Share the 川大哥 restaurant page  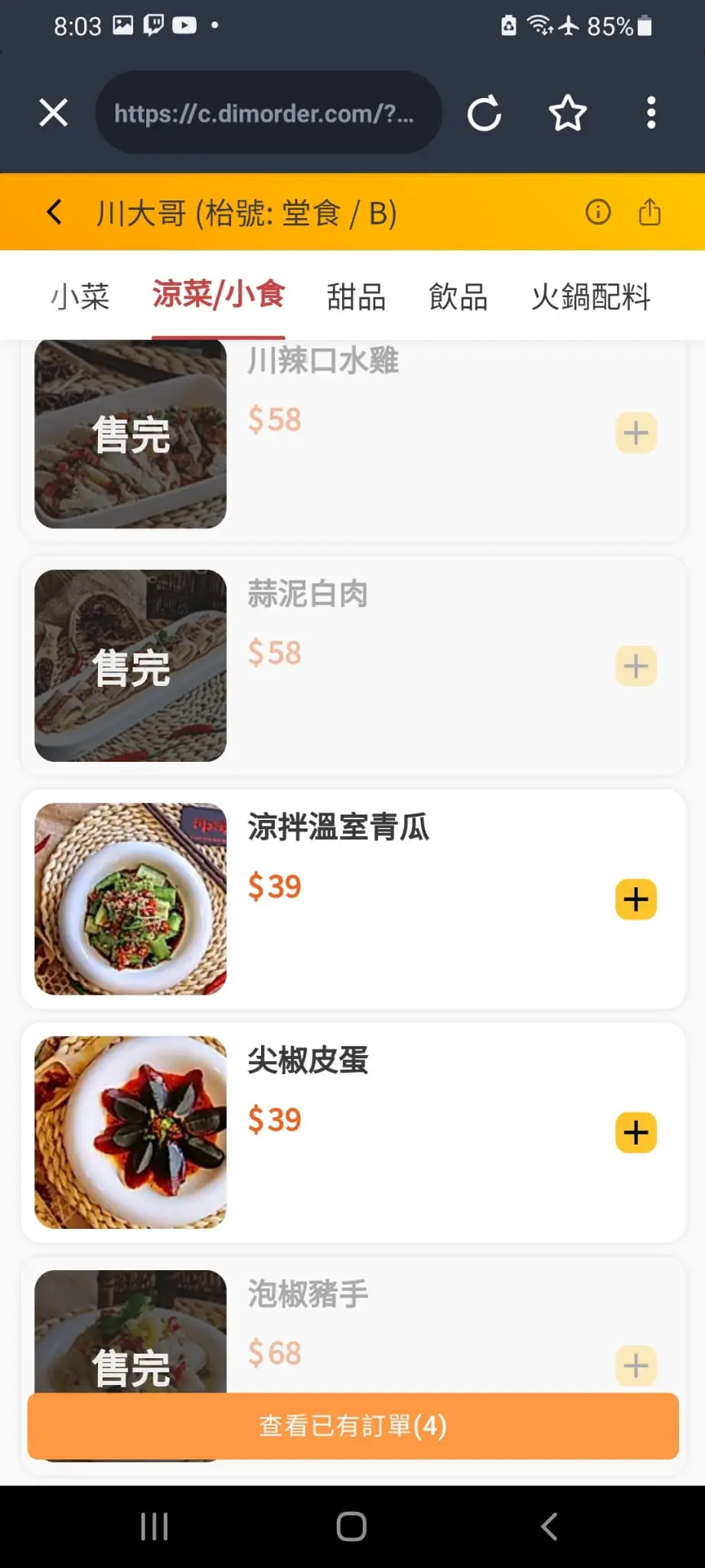click(x=650, y=212)
